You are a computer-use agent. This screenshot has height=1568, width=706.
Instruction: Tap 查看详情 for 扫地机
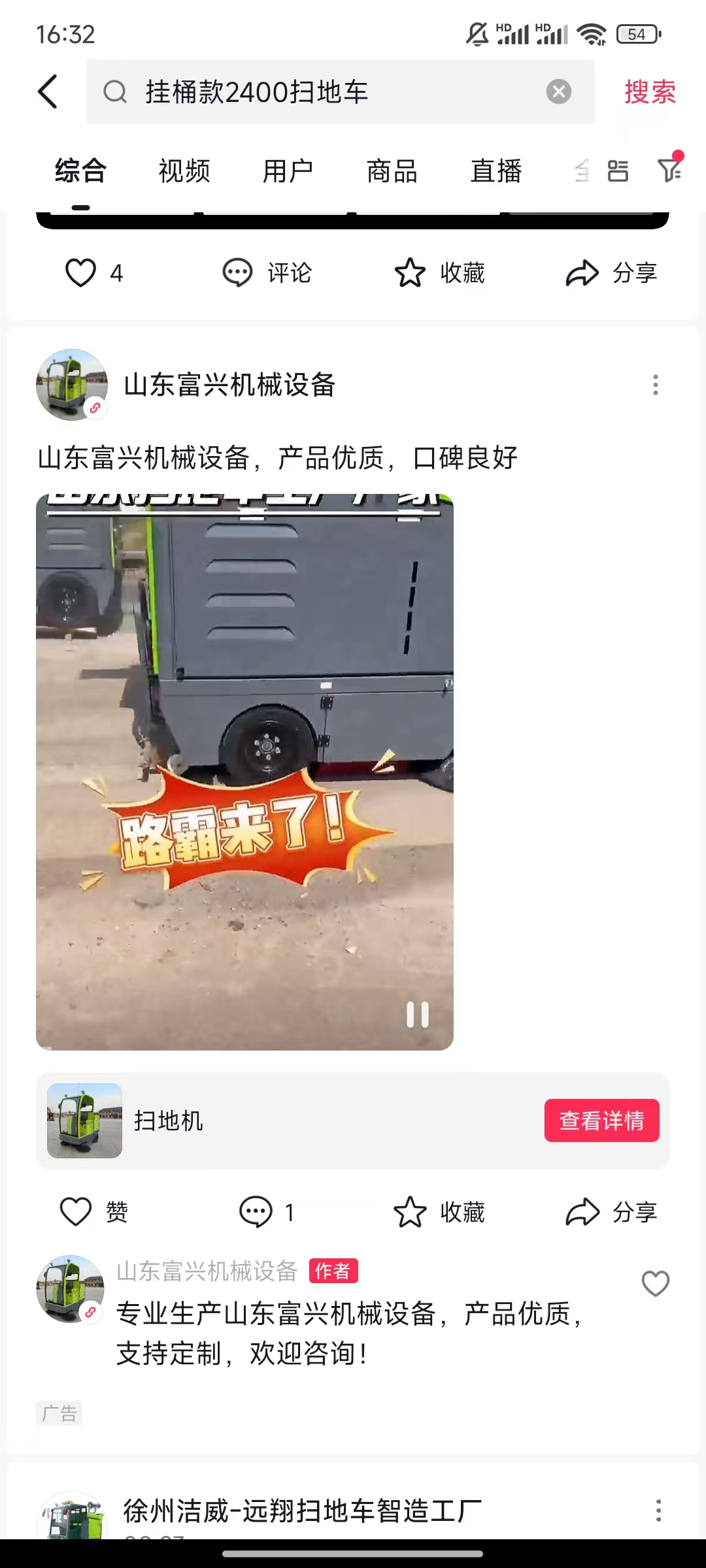point(601,1120)
